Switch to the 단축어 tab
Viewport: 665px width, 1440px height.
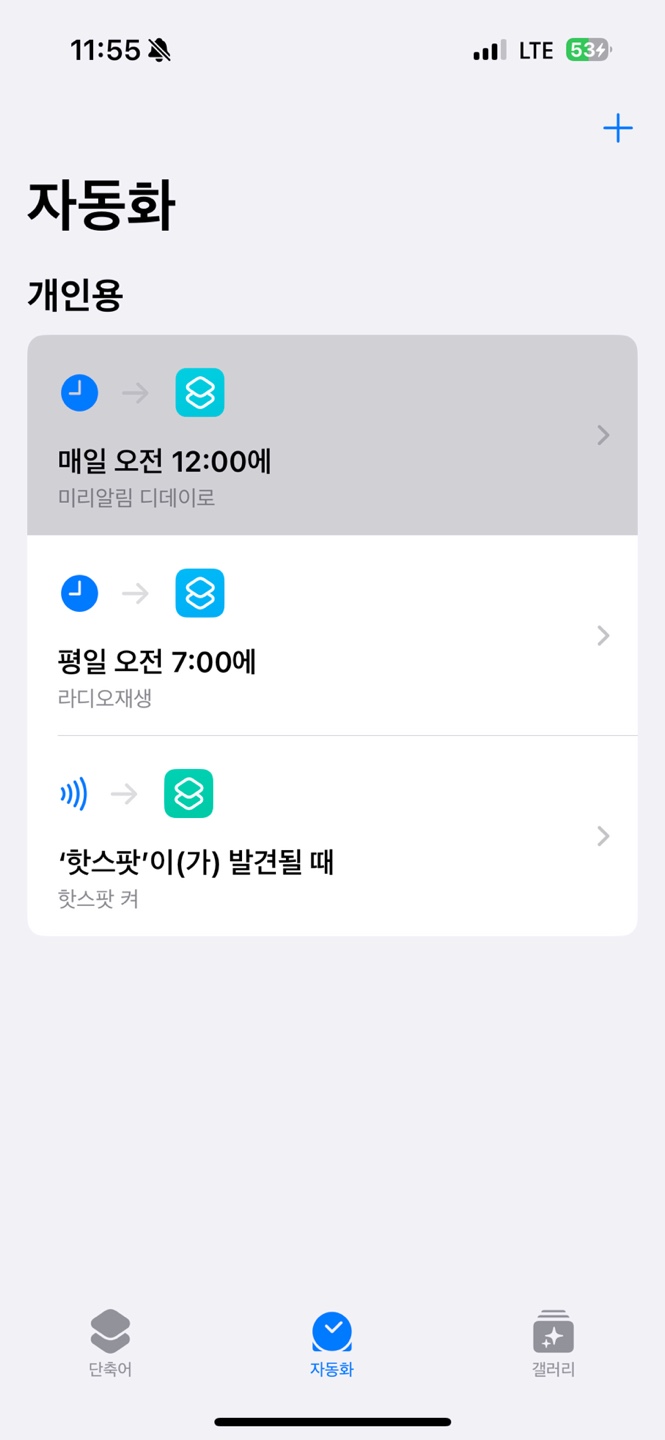110,1343
